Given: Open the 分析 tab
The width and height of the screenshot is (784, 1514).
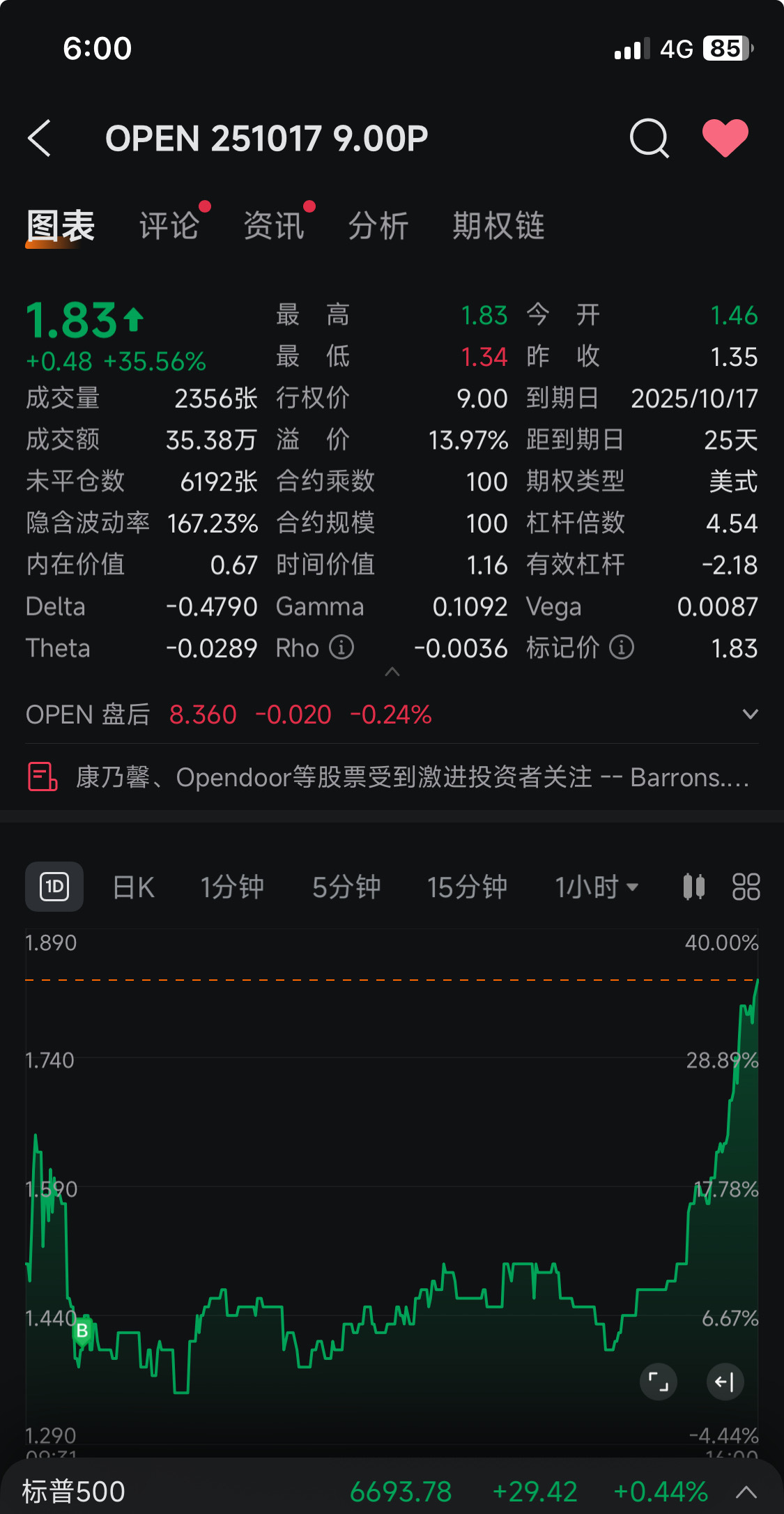Looking at the screenshot, I should coord(378,226).
